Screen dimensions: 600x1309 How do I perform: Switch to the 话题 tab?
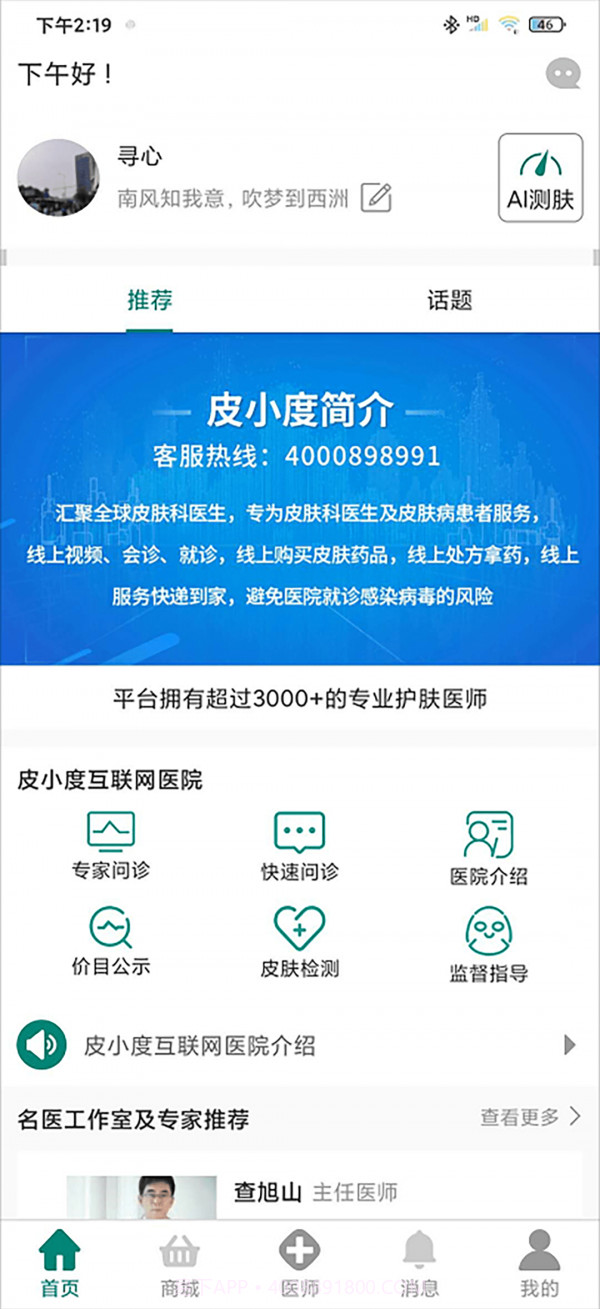pos(449,300)
